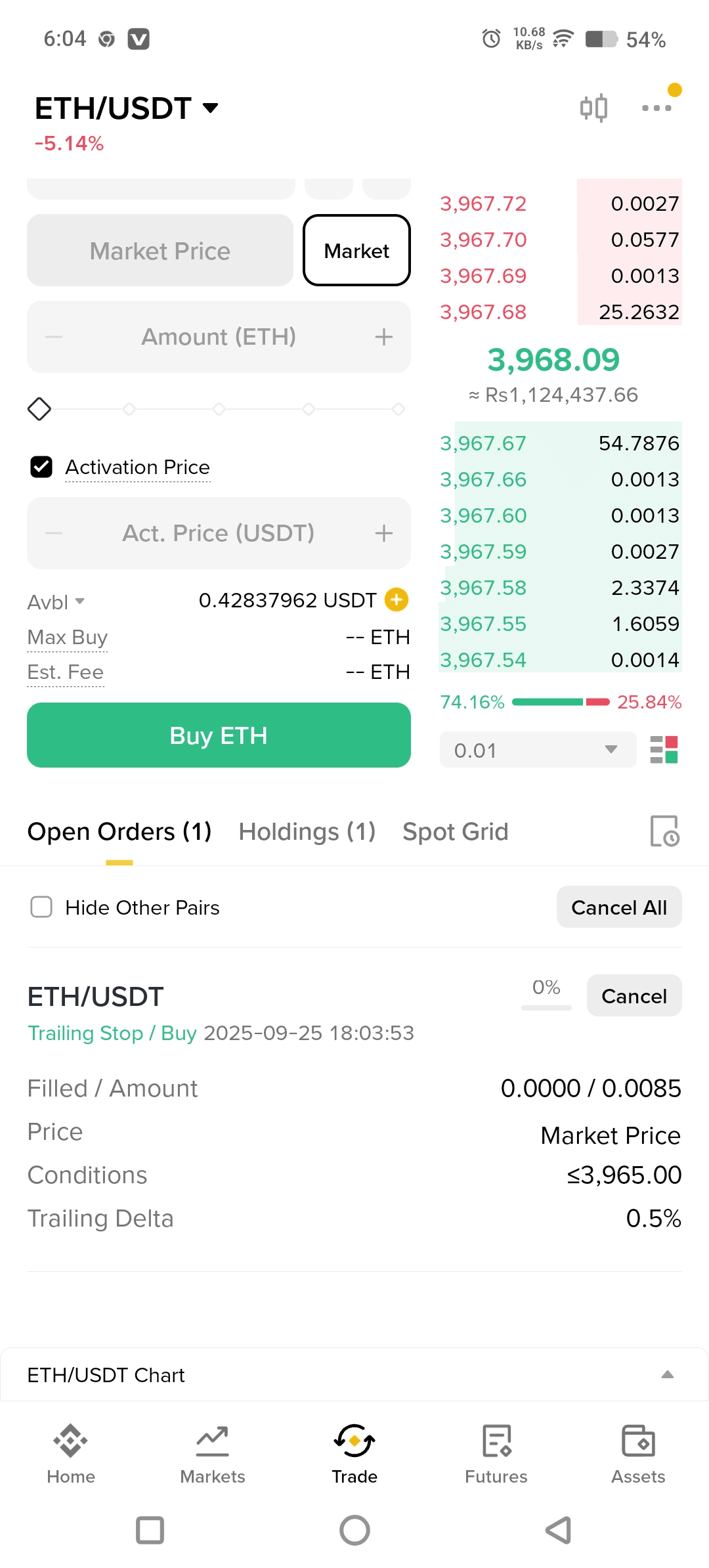Cancel all open orders
709x1568 pixels.
[x=618, y=907]
